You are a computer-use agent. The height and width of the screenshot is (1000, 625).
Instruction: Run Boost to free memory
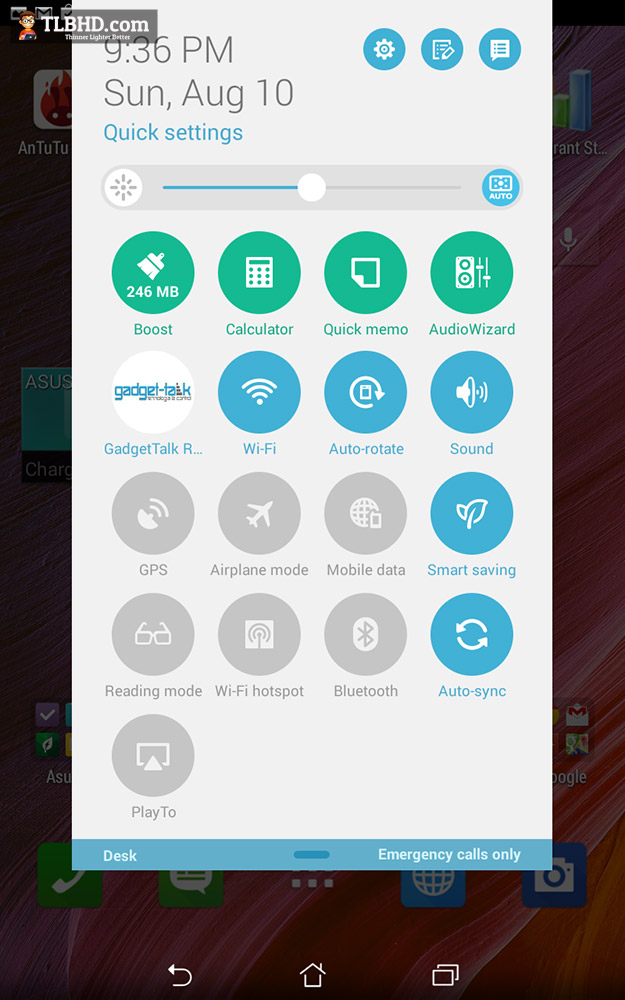[x=153, y=272]
